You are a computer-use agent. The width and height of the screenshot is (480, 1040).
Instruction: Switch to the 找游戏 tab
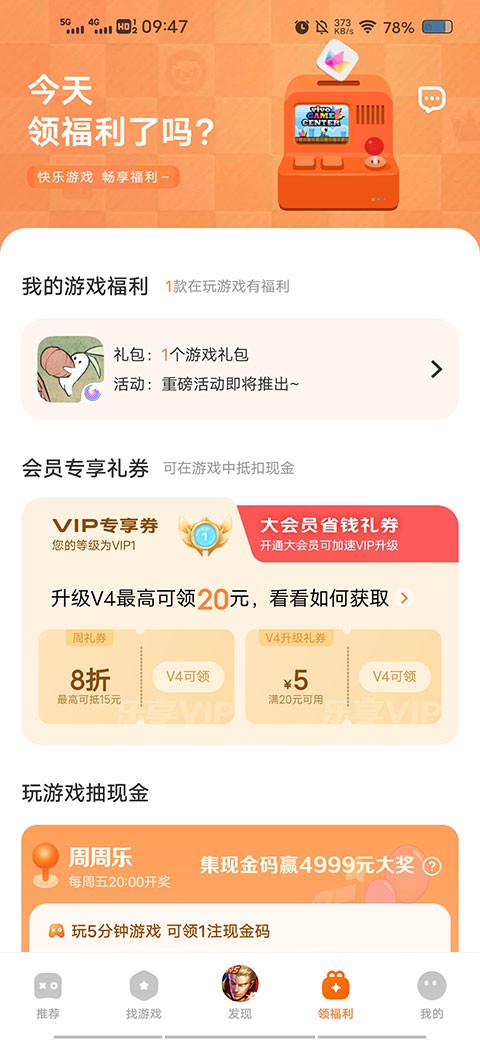tap(144, 996)
